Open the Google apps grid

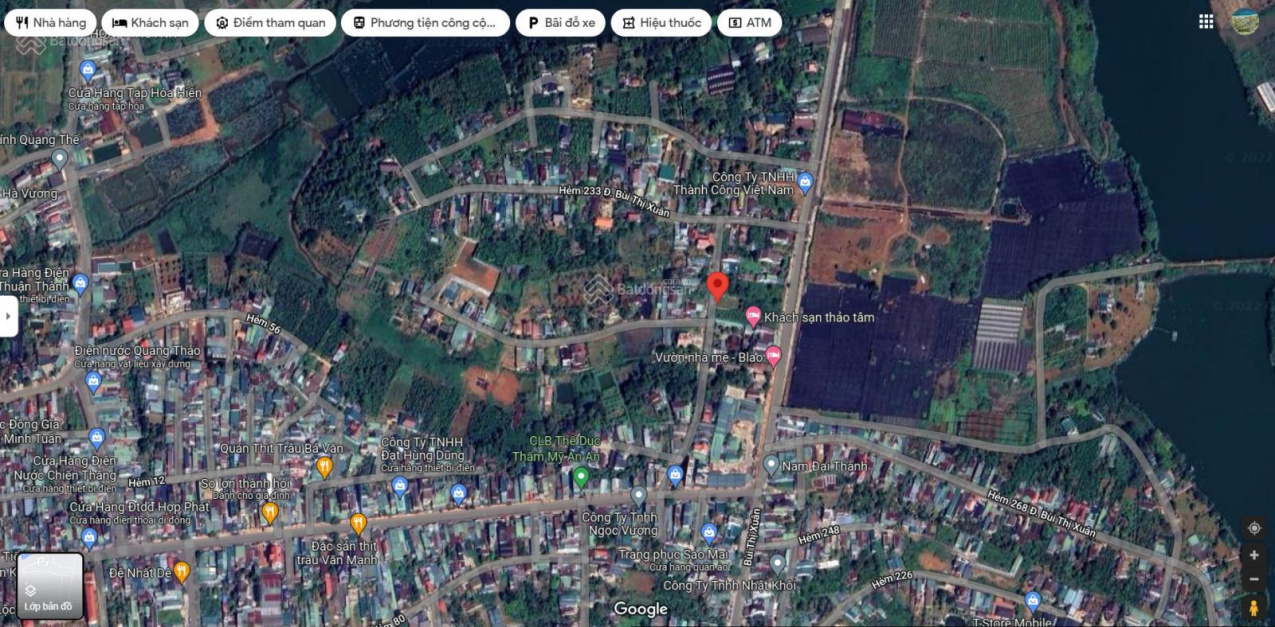coord(1206,21)
